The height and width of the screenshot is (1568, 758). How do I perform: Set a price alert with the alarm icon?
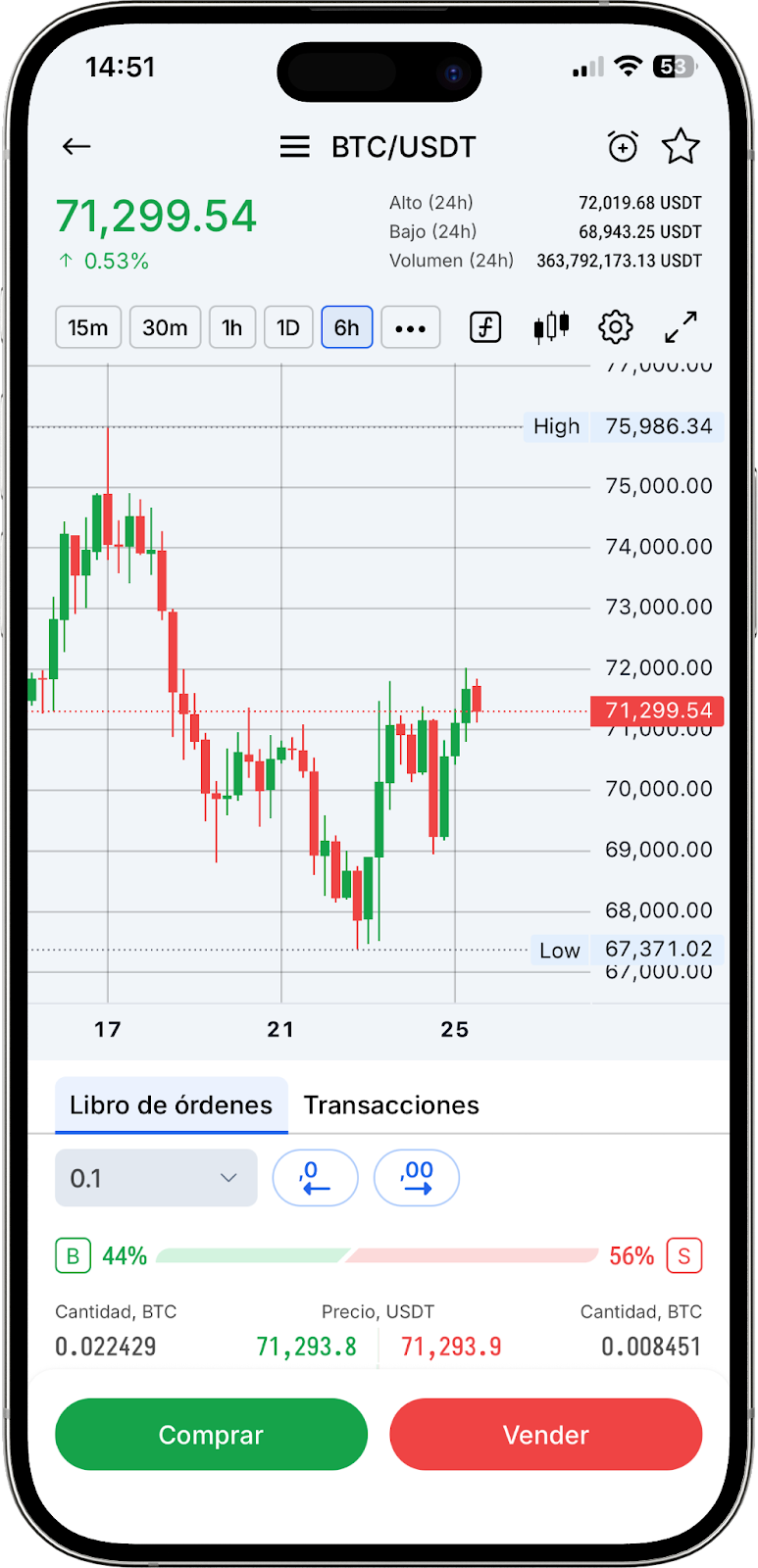coord(623,147)
